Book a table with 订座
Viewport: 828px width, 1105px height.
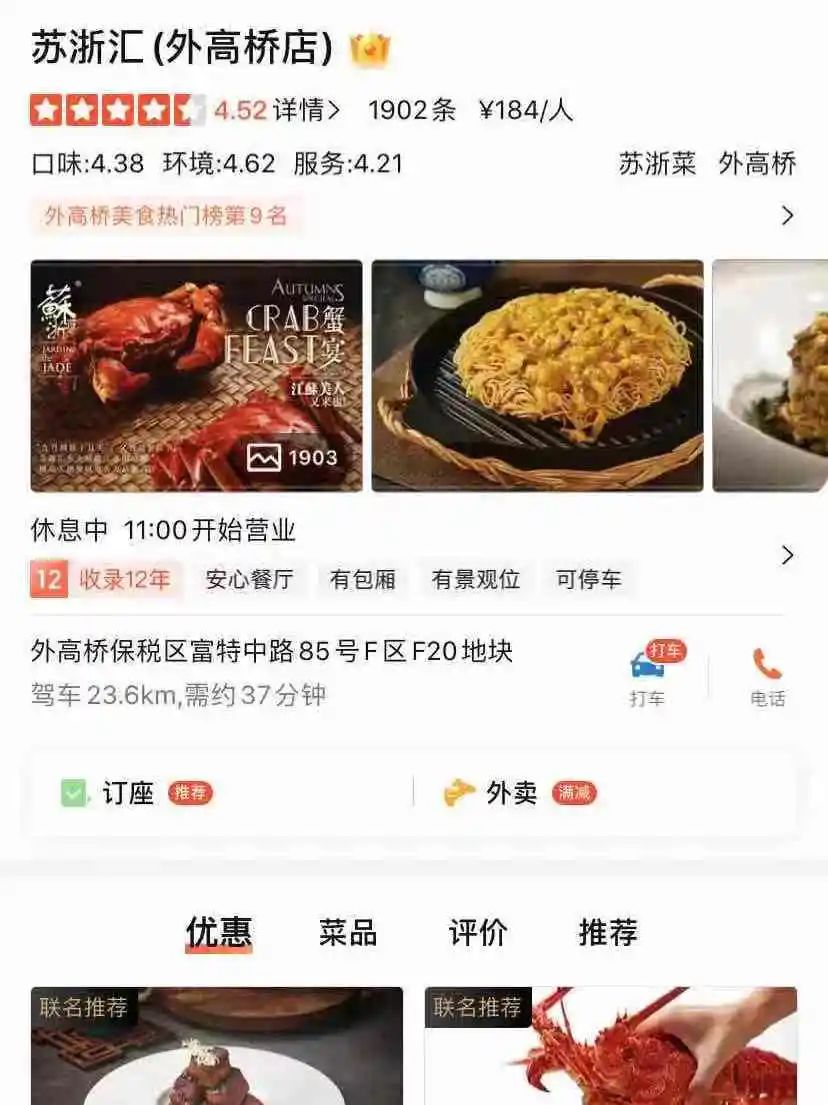(x=129, y=793)
